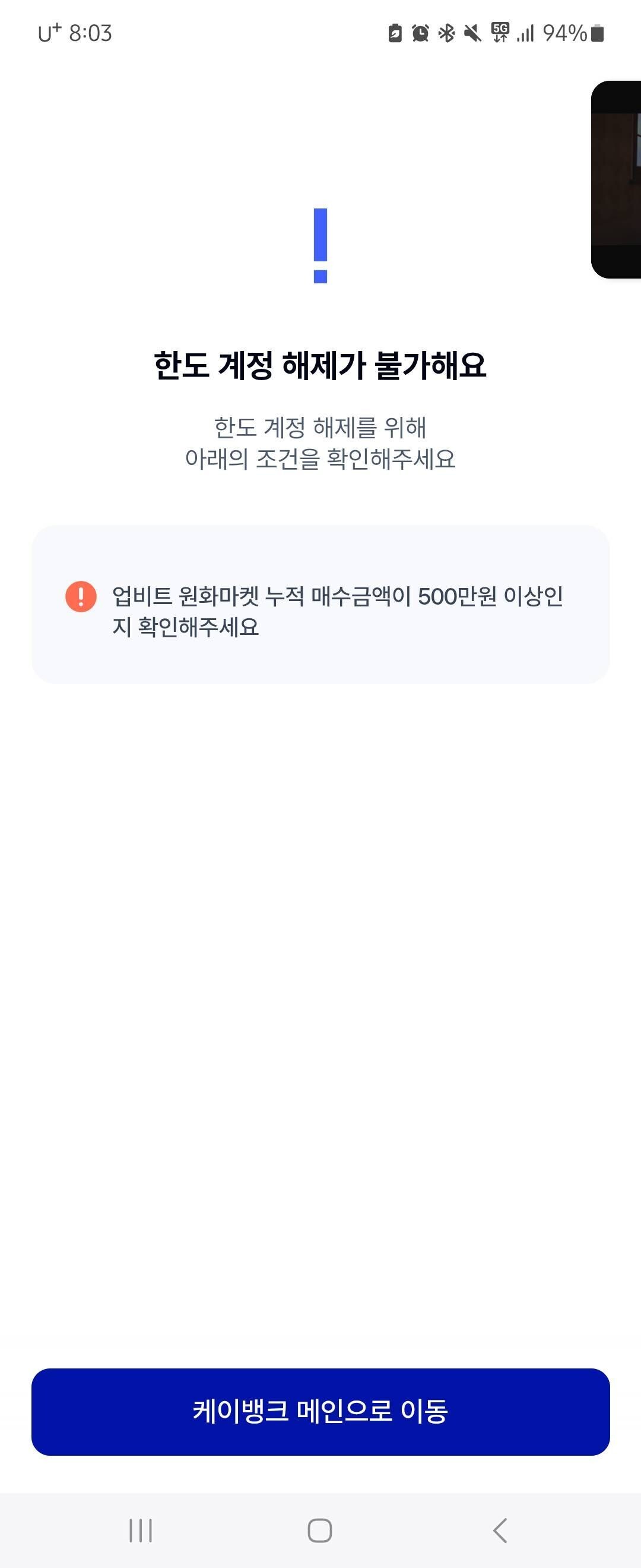Tap the floating video thumbnail at top right
The width and height of the screenshot is (641, 1568).
(x=617, y=179)
